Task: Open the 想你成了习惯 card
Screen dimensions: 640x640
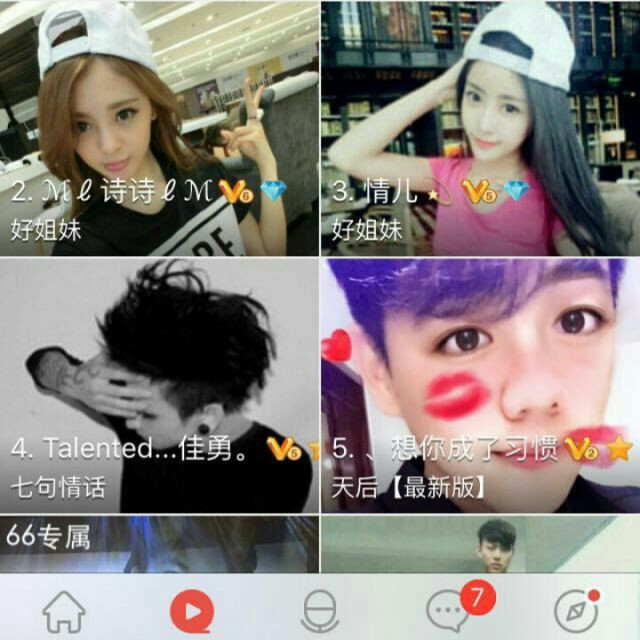Action: click(x=480, y=385)
